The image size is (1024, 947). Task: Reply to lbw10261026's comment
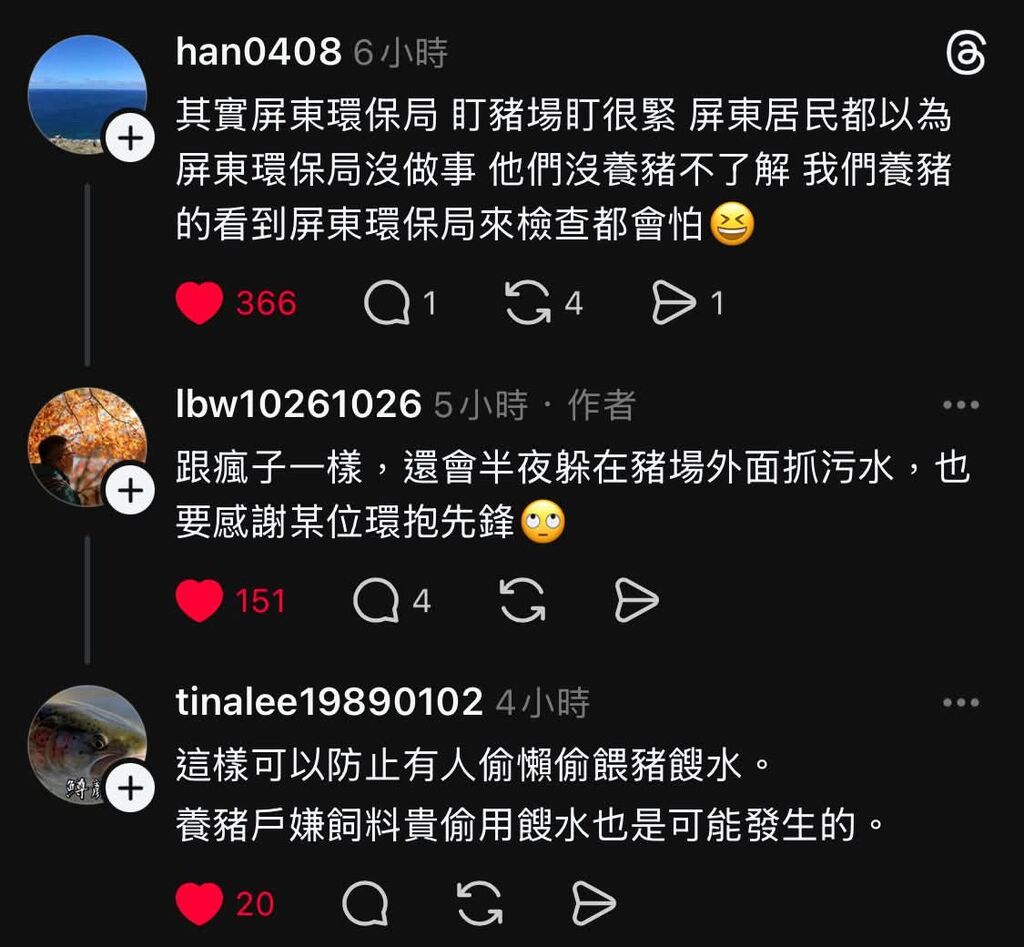pyautogui.click(x=377, y=601)
